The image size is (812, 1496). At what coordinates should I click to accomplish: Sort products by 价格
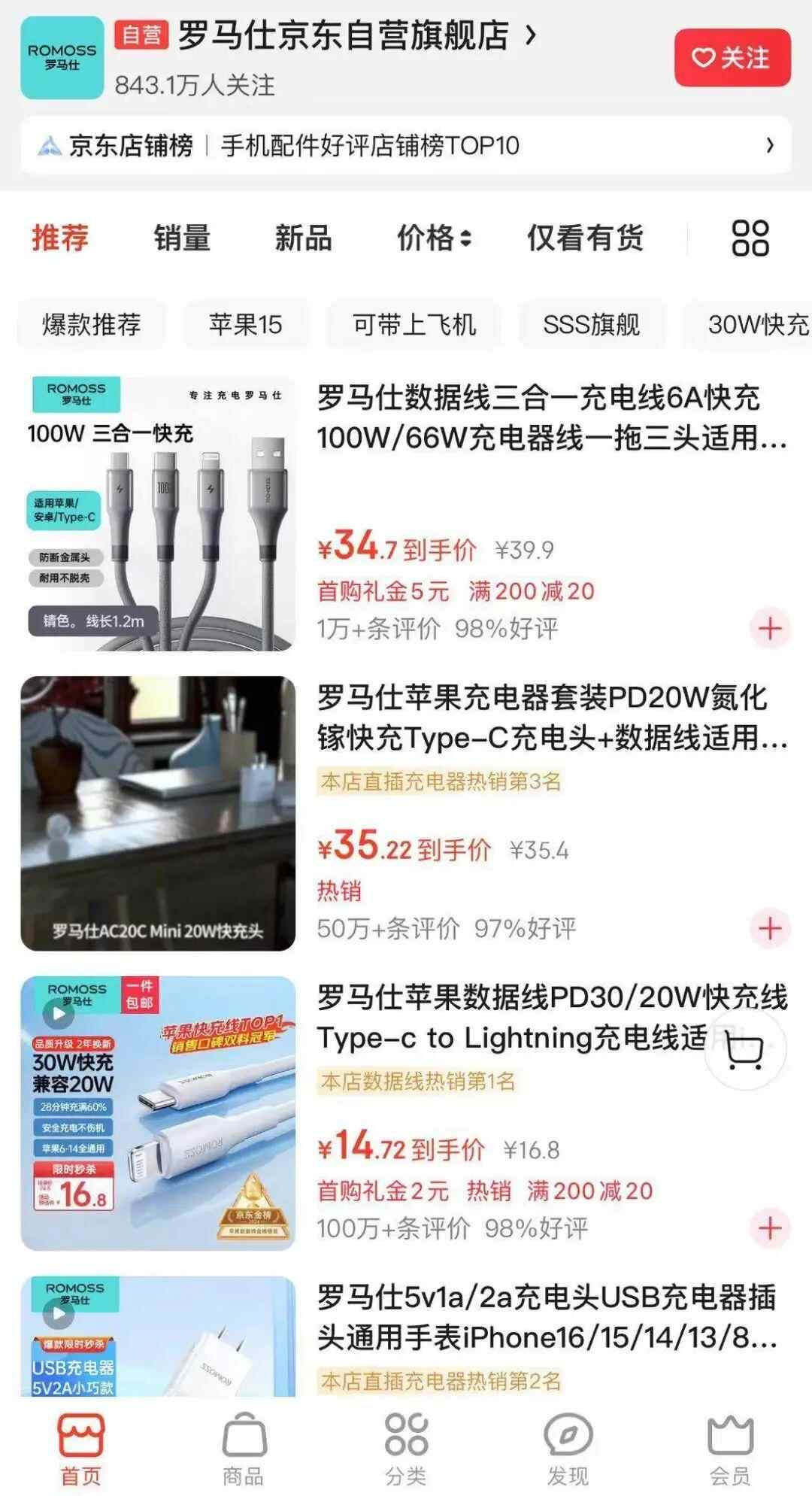tap(434, 238)
